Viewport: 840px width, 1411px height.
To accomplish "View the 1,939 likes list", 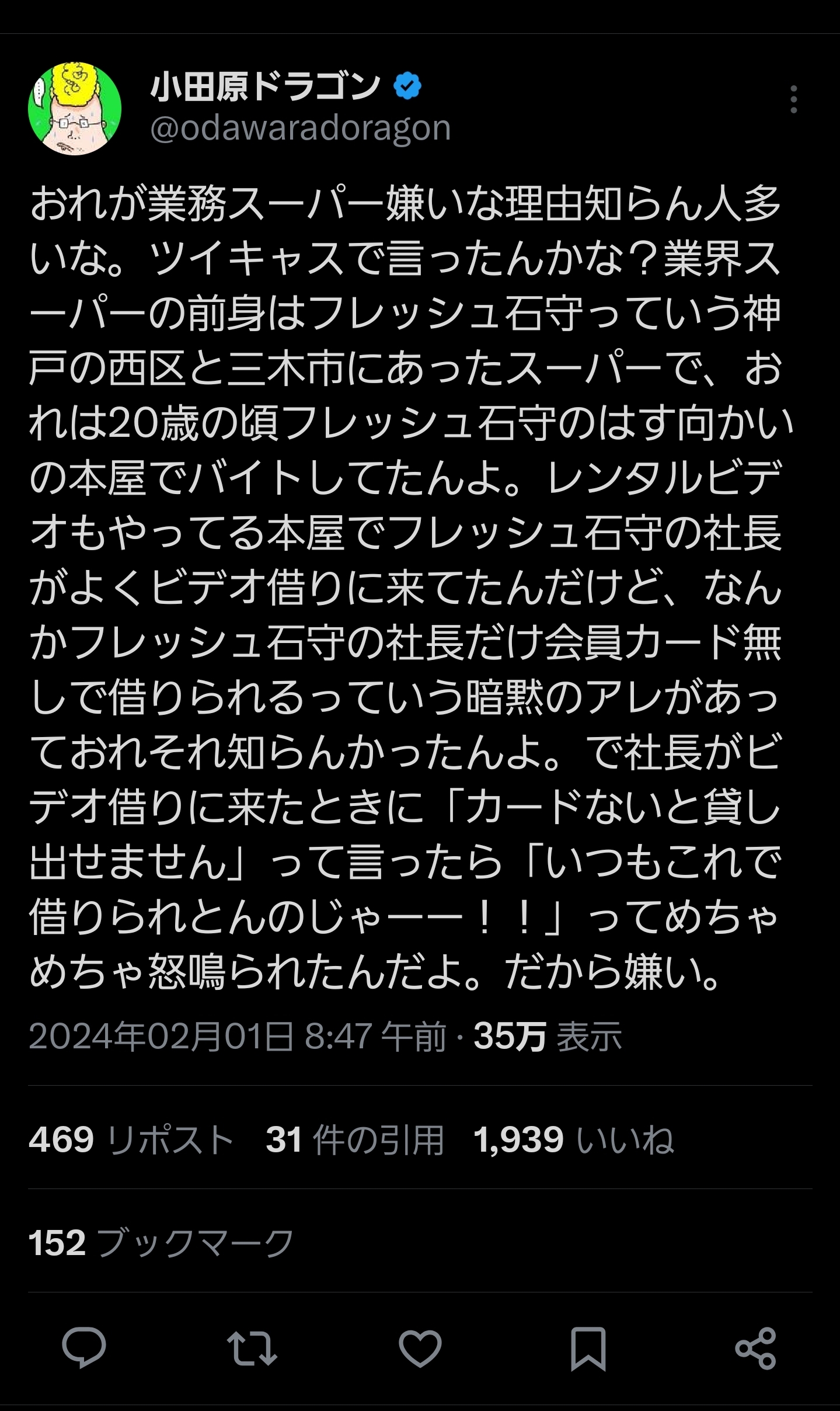I will point(574,1139).
